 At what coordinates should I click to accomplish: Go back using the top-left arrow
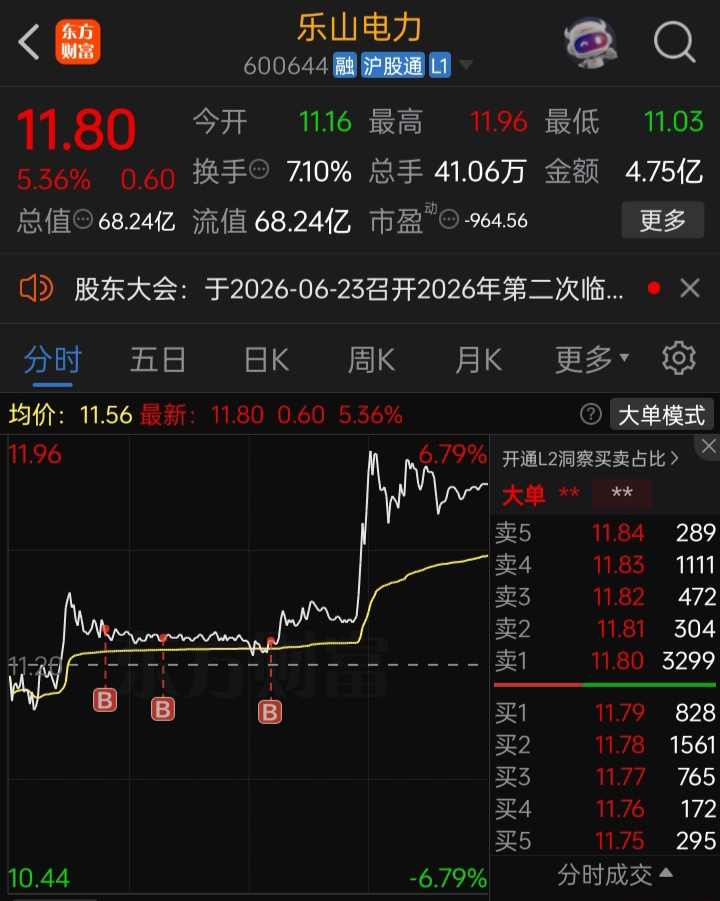29,42
